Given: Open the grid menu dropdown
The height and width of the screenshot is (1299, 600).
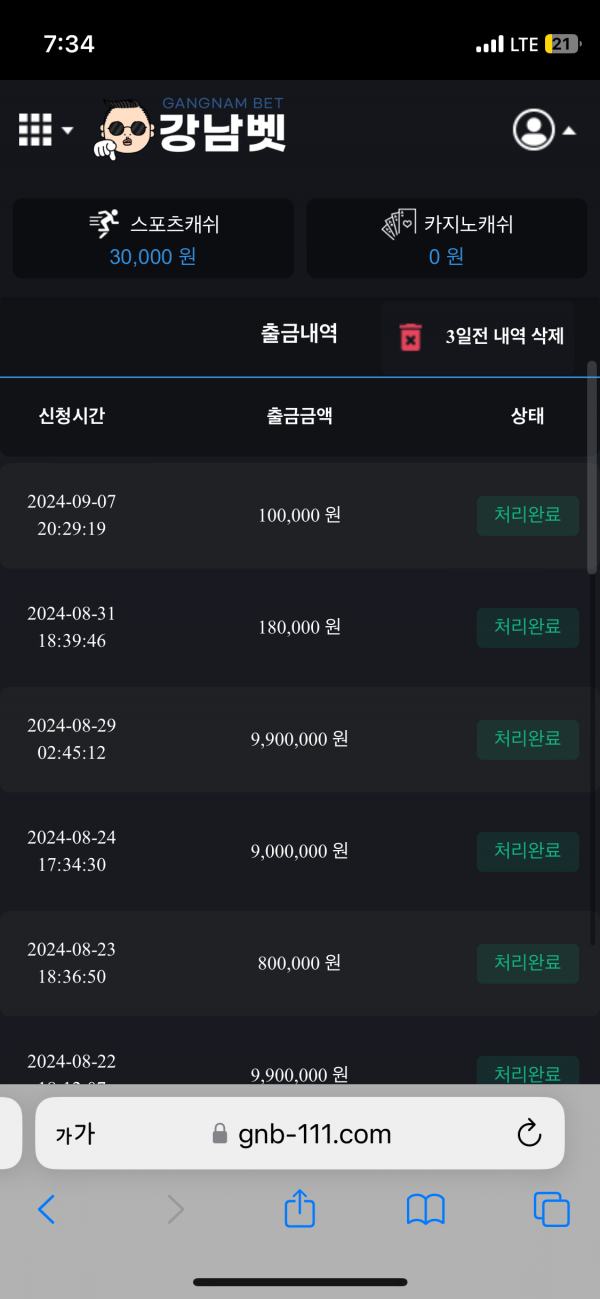Looking at the screenshot, I should pos(45,130).
